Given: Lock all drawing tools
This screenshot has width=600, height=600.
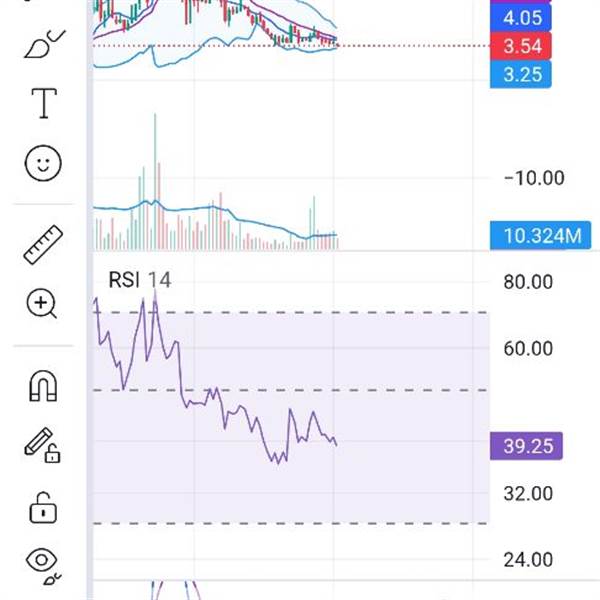Looking at the screenshot, I should tap(42, 507).
